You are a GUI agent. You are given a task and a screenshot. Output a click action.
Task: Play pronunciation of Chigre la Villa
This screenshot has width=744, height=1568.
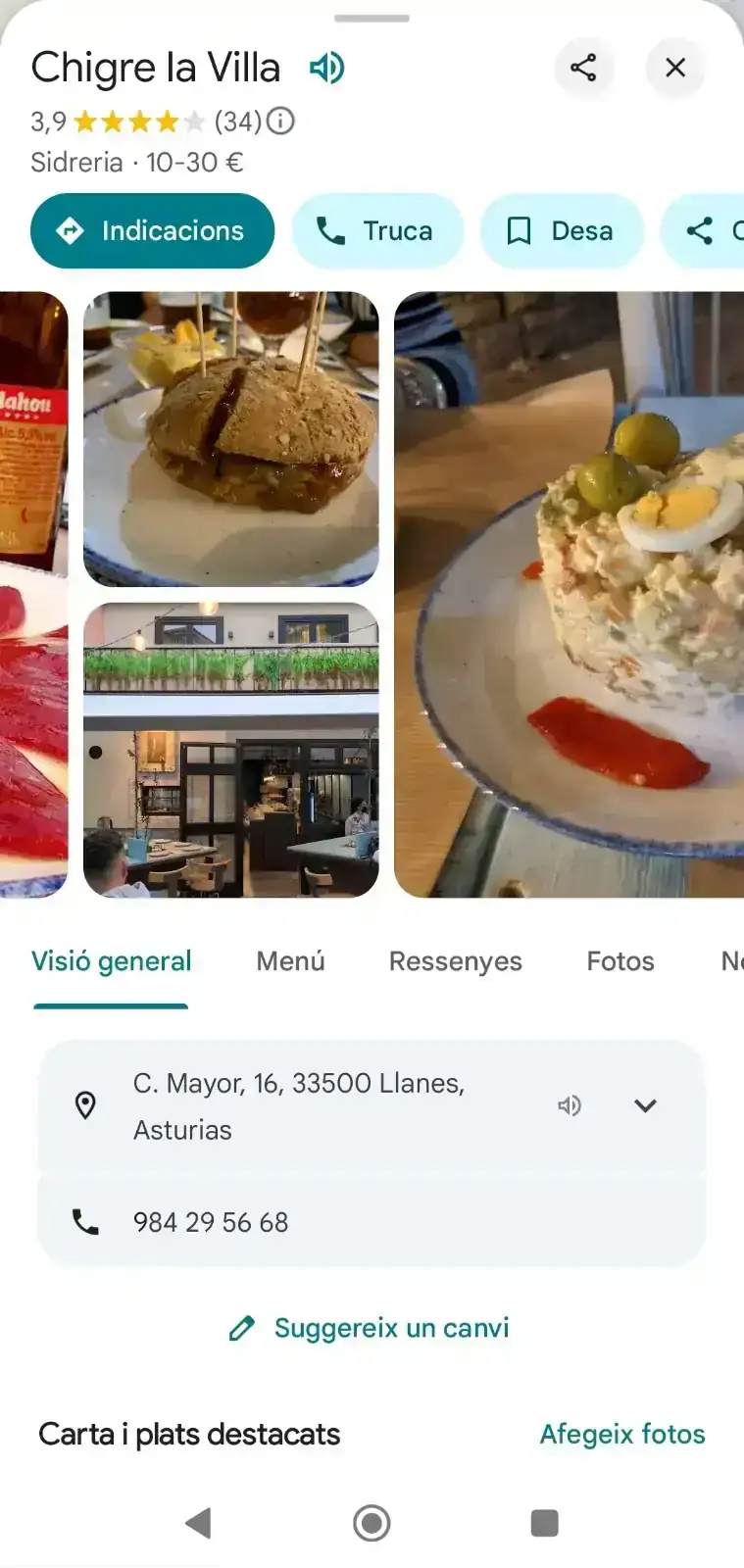(327, 68)
